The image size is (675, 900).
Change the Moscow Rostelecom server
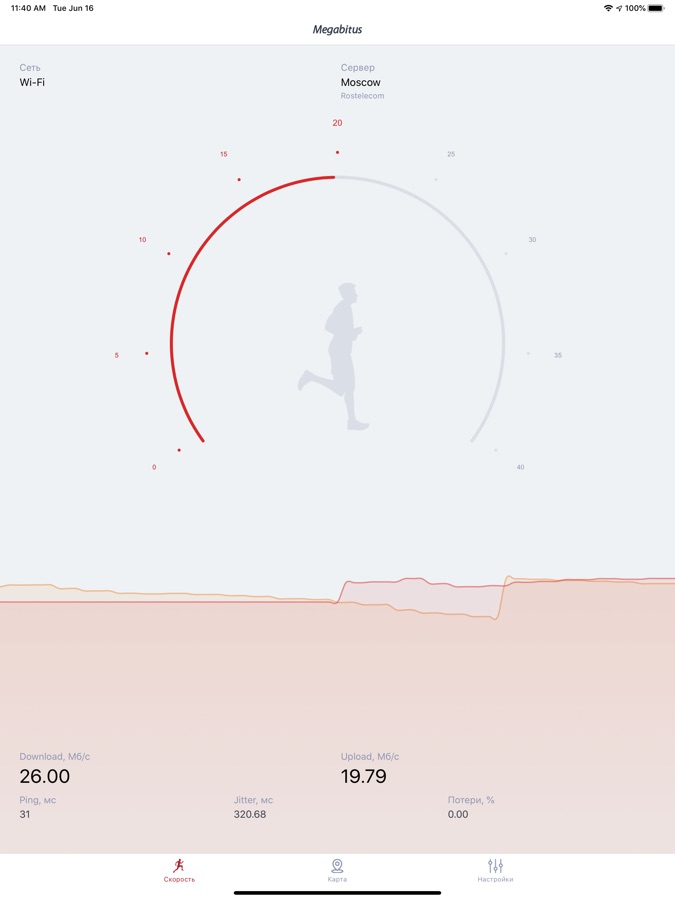coord(361,82)
